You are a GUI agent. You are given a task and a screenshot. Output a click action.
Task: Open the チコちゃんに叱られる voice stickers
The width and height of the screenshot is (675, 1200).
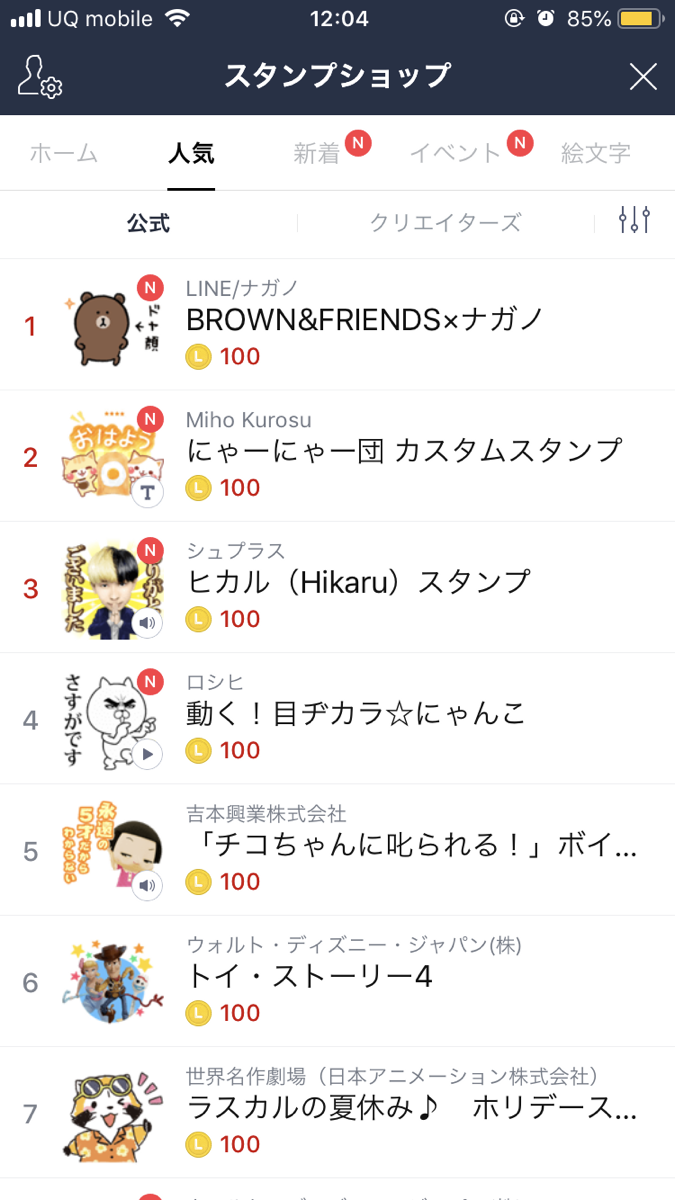[411, 846]
